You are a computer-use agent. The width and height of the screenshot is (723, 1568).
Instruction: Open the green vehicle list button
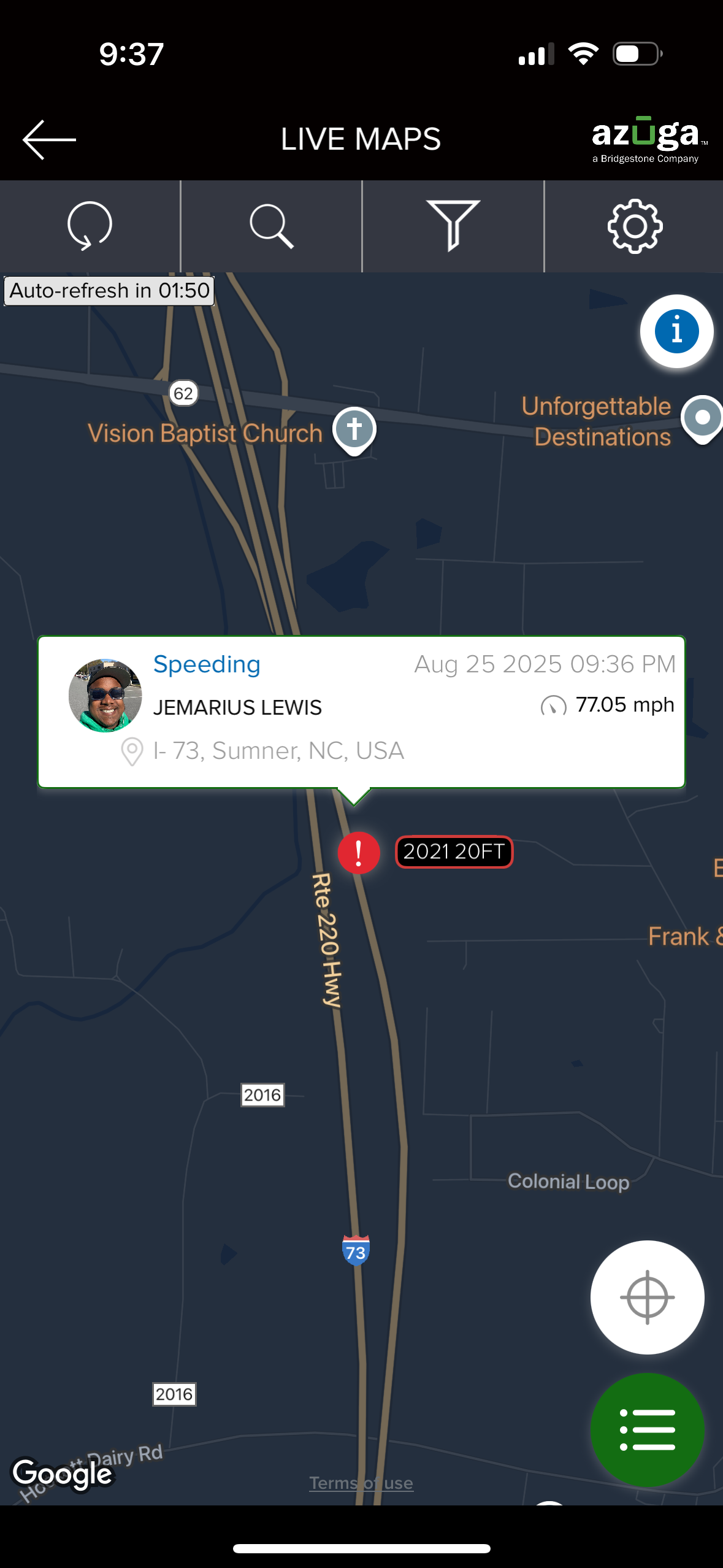647,1430
